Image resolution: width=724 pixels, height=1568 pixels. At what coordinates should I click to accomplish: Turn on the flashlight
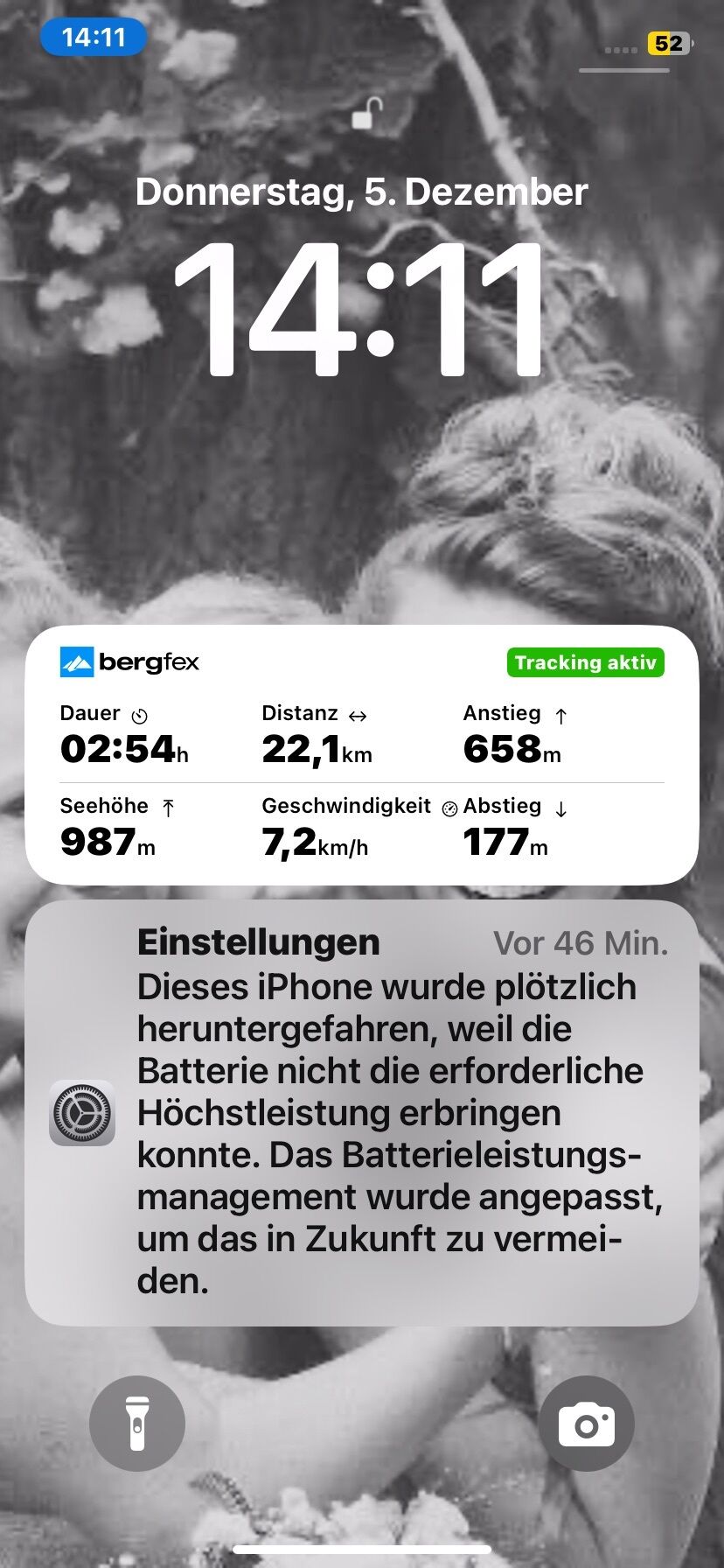click(137, 1424)
